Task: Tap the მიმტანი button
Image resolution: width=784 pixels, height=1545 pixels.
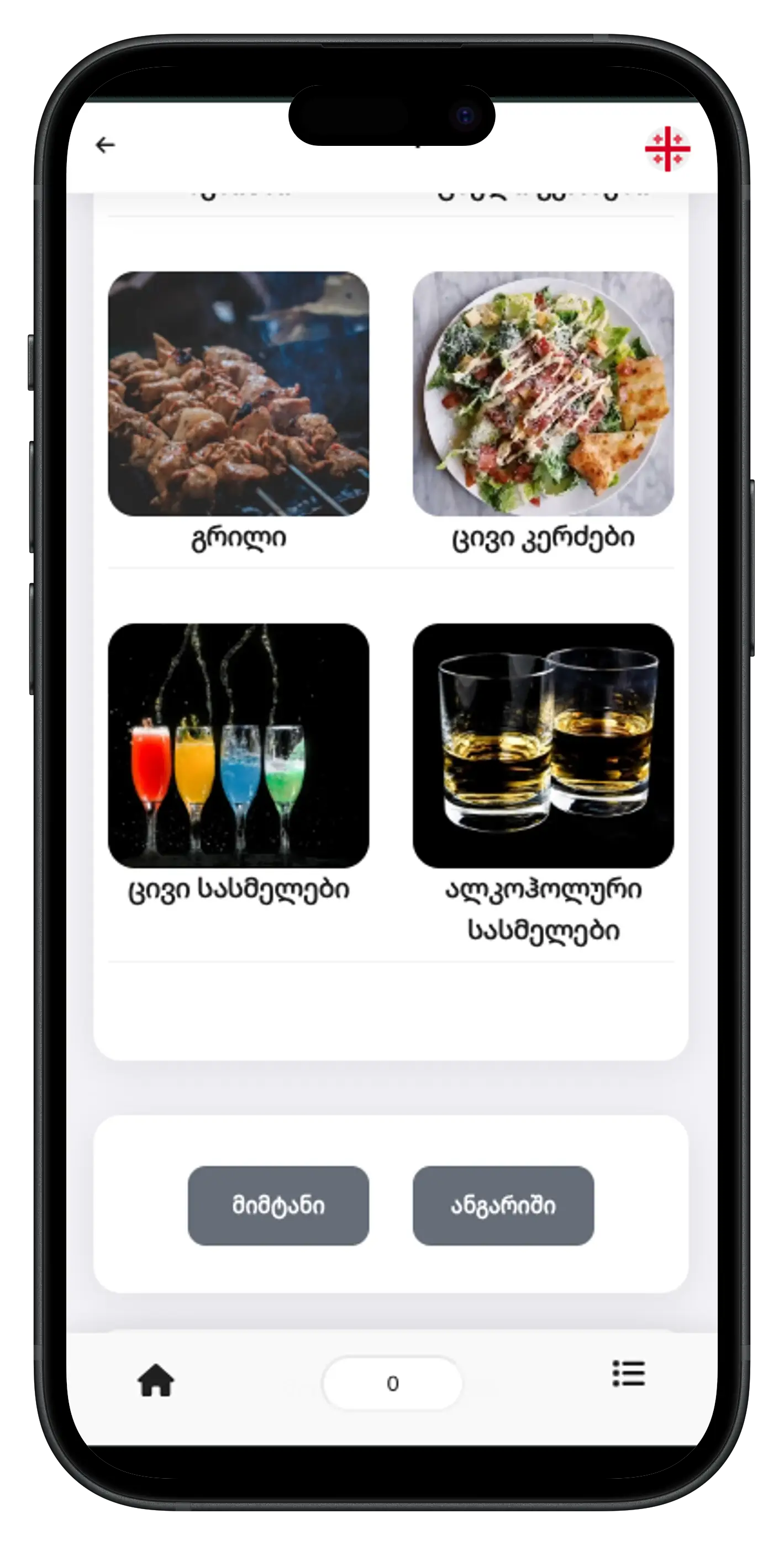Action: (x=278, y=1206)
